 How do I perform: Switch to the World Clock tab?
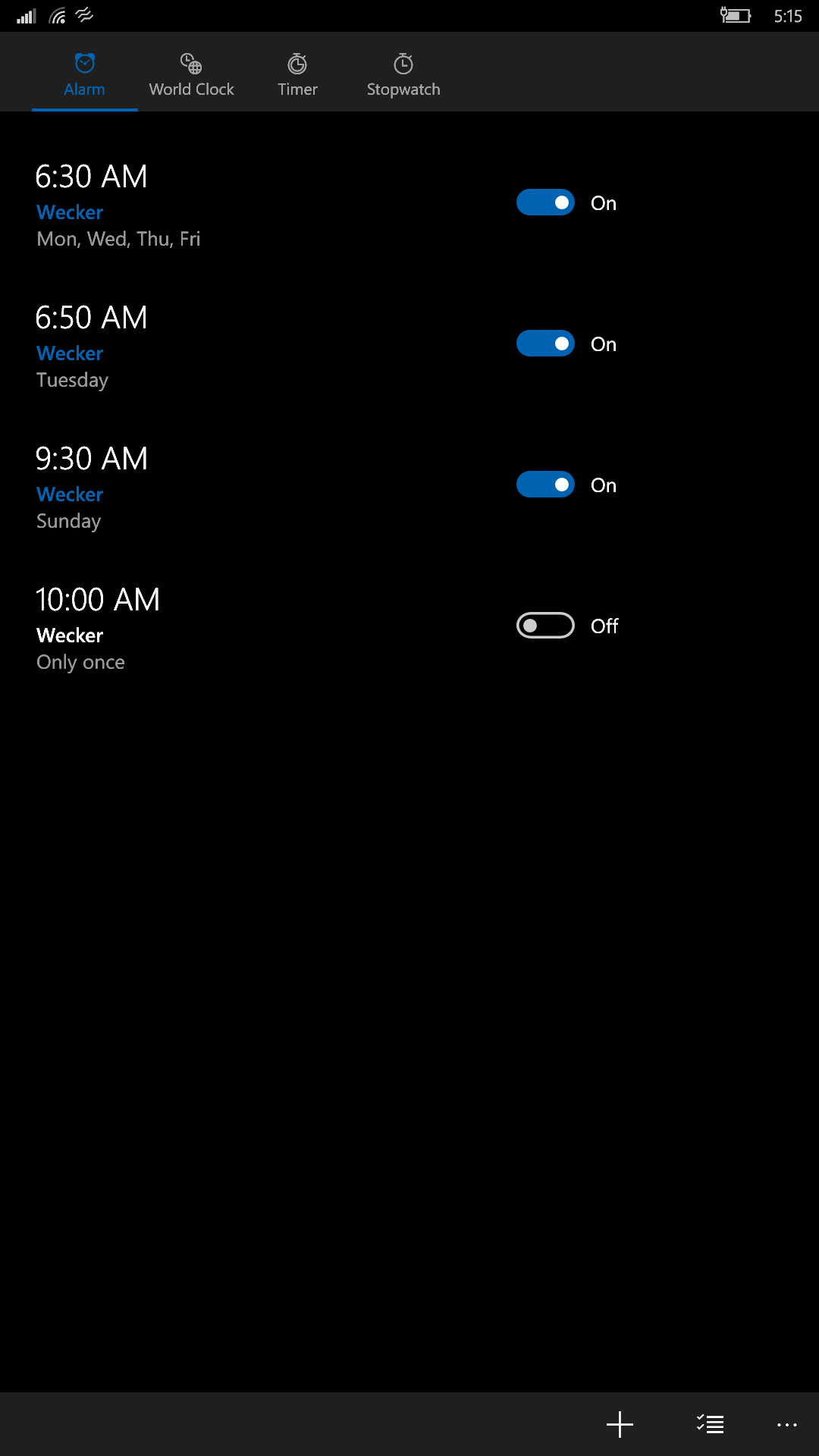[191, 74]
